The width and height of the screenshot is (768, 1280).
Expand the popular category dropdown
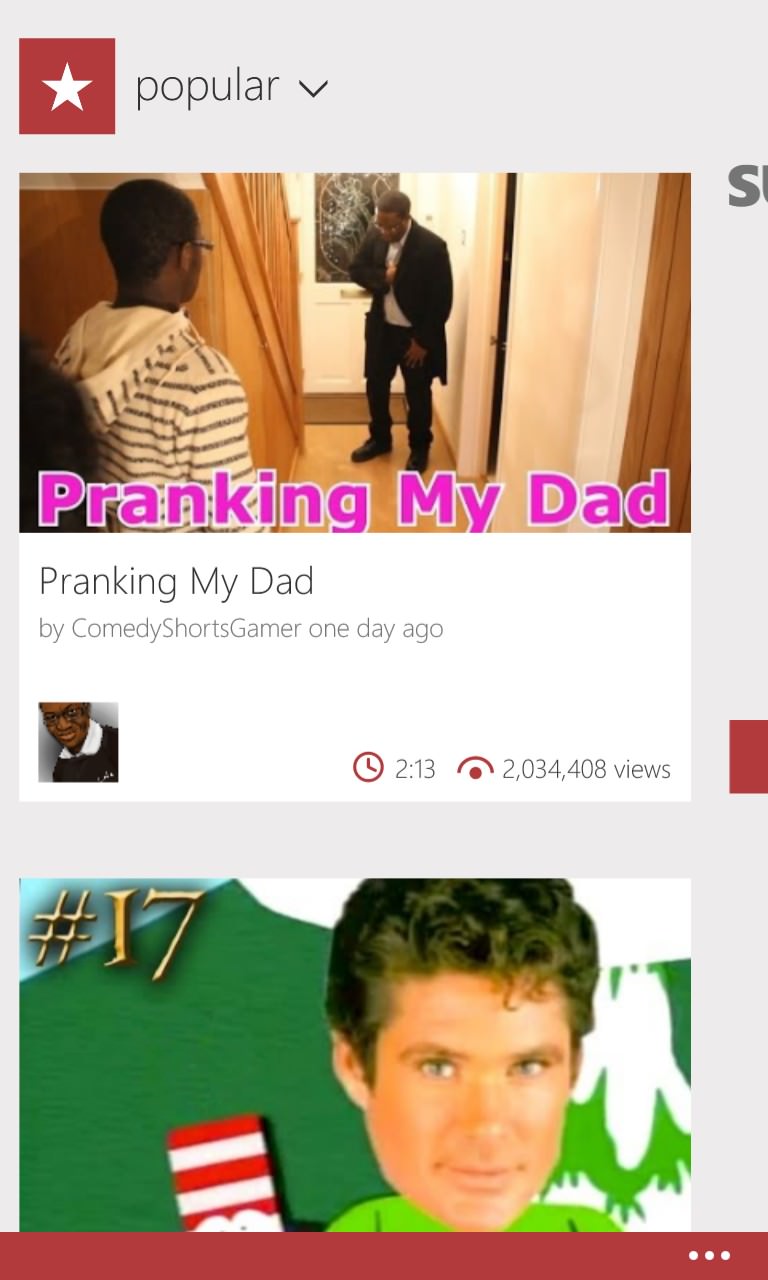pyautogui.click(x=232, y=87)
